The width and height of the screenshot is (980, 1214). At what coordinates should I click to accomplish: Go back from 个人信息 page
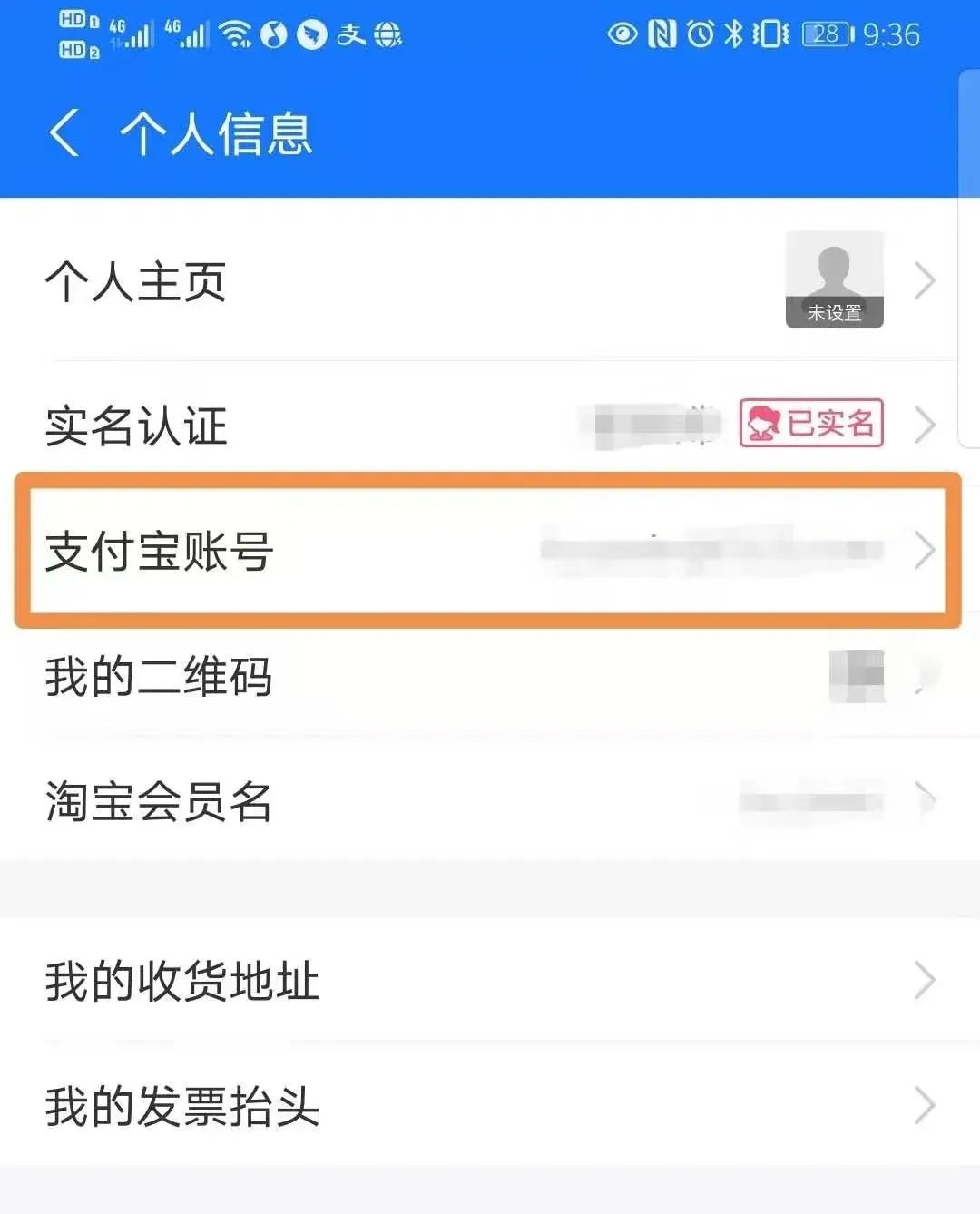click(65, 133)
